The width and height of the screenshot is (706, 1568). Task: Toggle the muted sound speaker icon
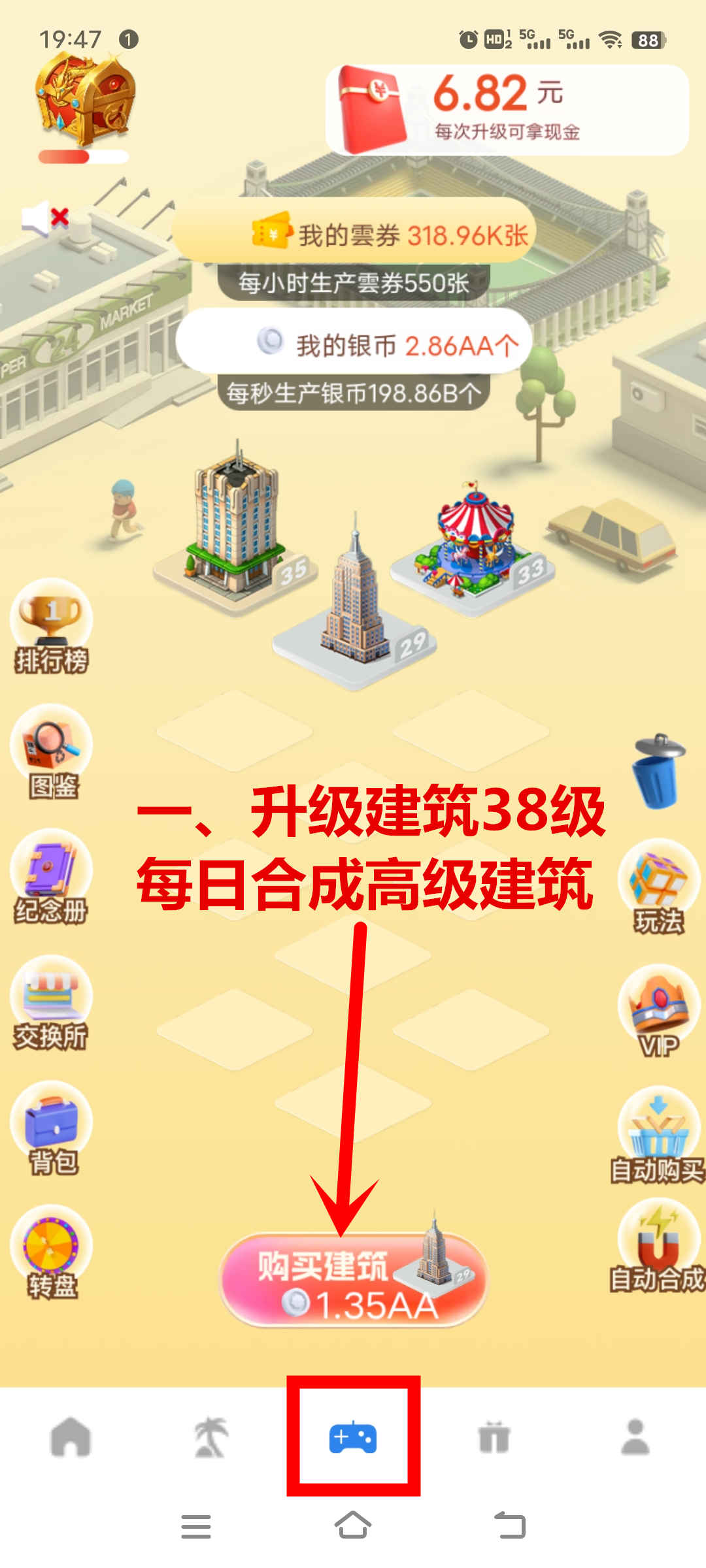[45, 218]
